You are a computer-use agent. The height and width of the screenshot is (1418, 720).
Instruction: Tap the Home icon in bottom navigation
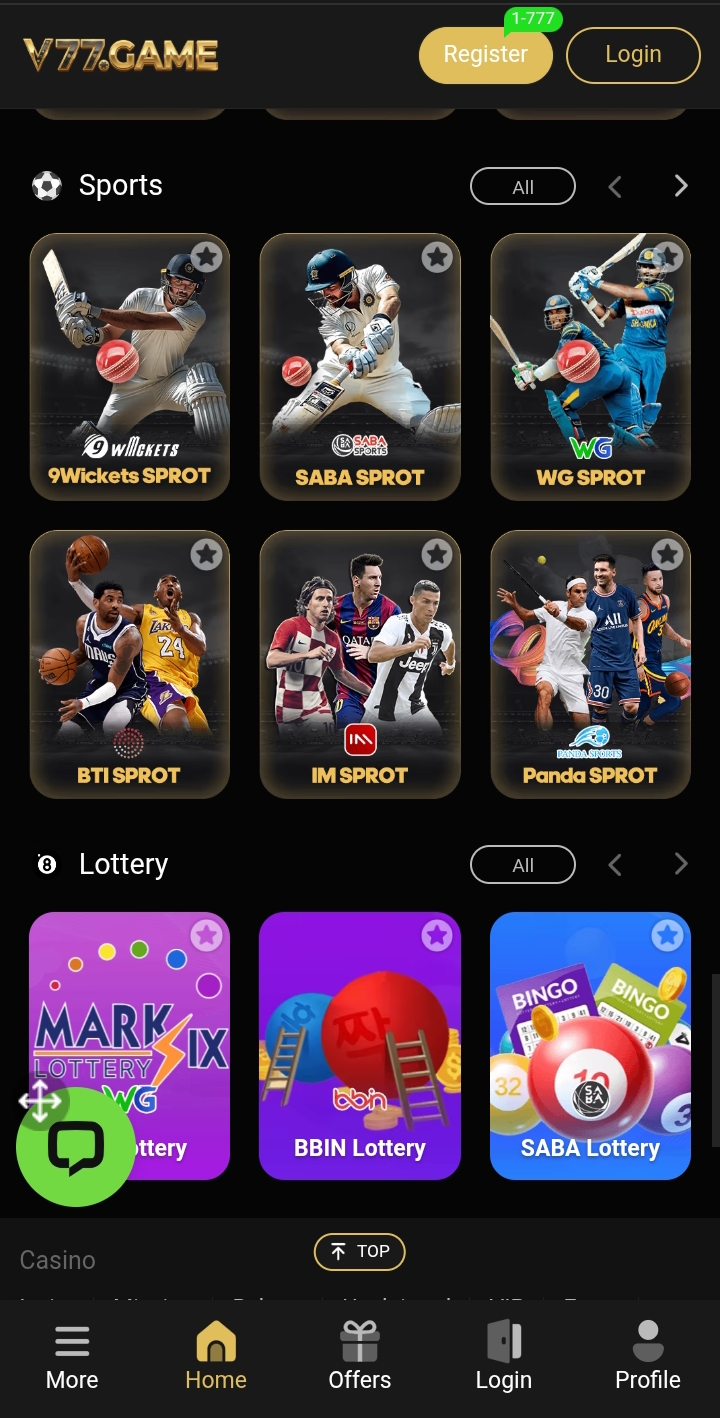[215, 1340]
